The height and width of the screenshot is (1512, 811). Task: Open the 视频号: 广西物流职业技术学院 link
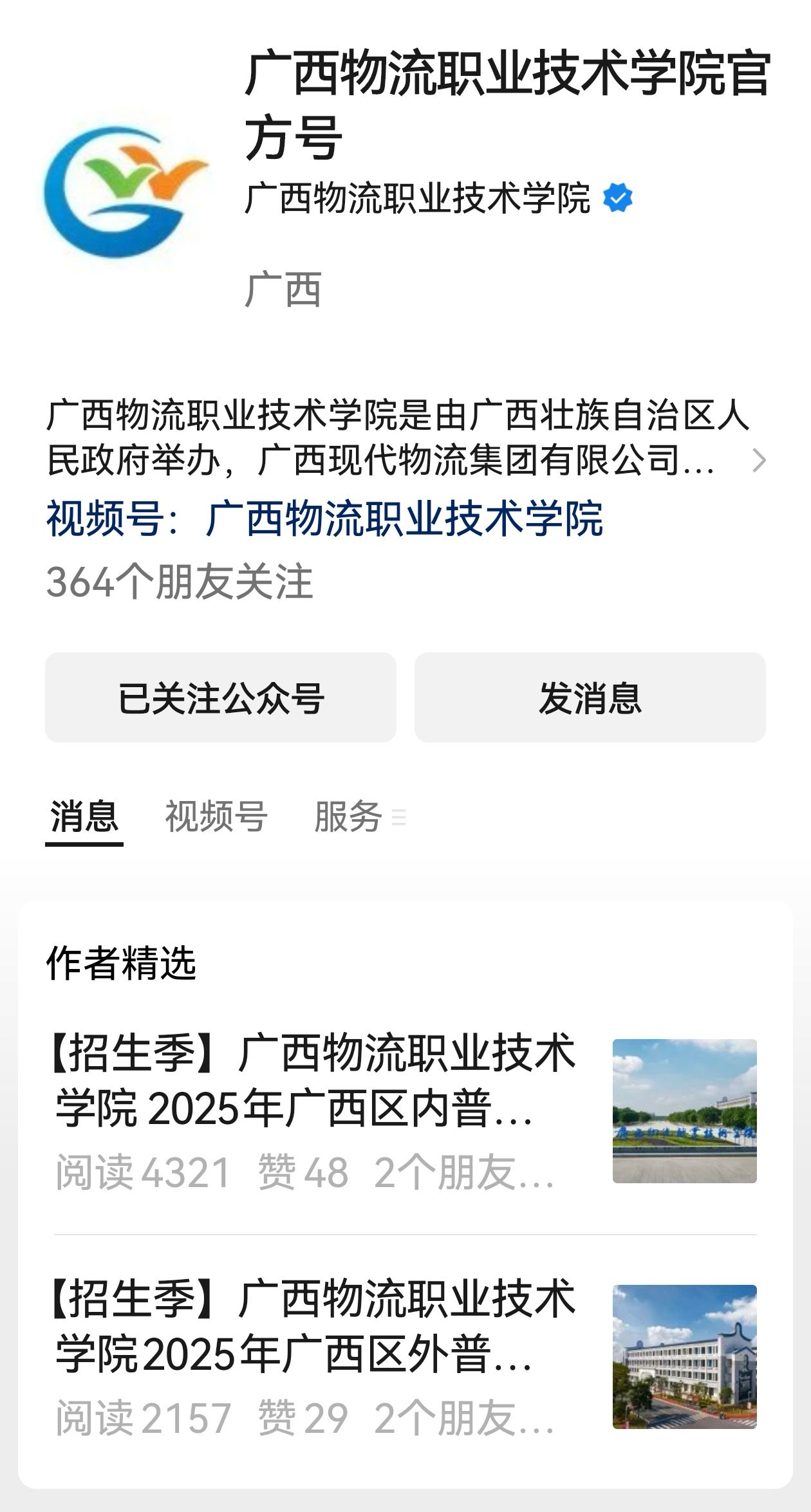324,519
